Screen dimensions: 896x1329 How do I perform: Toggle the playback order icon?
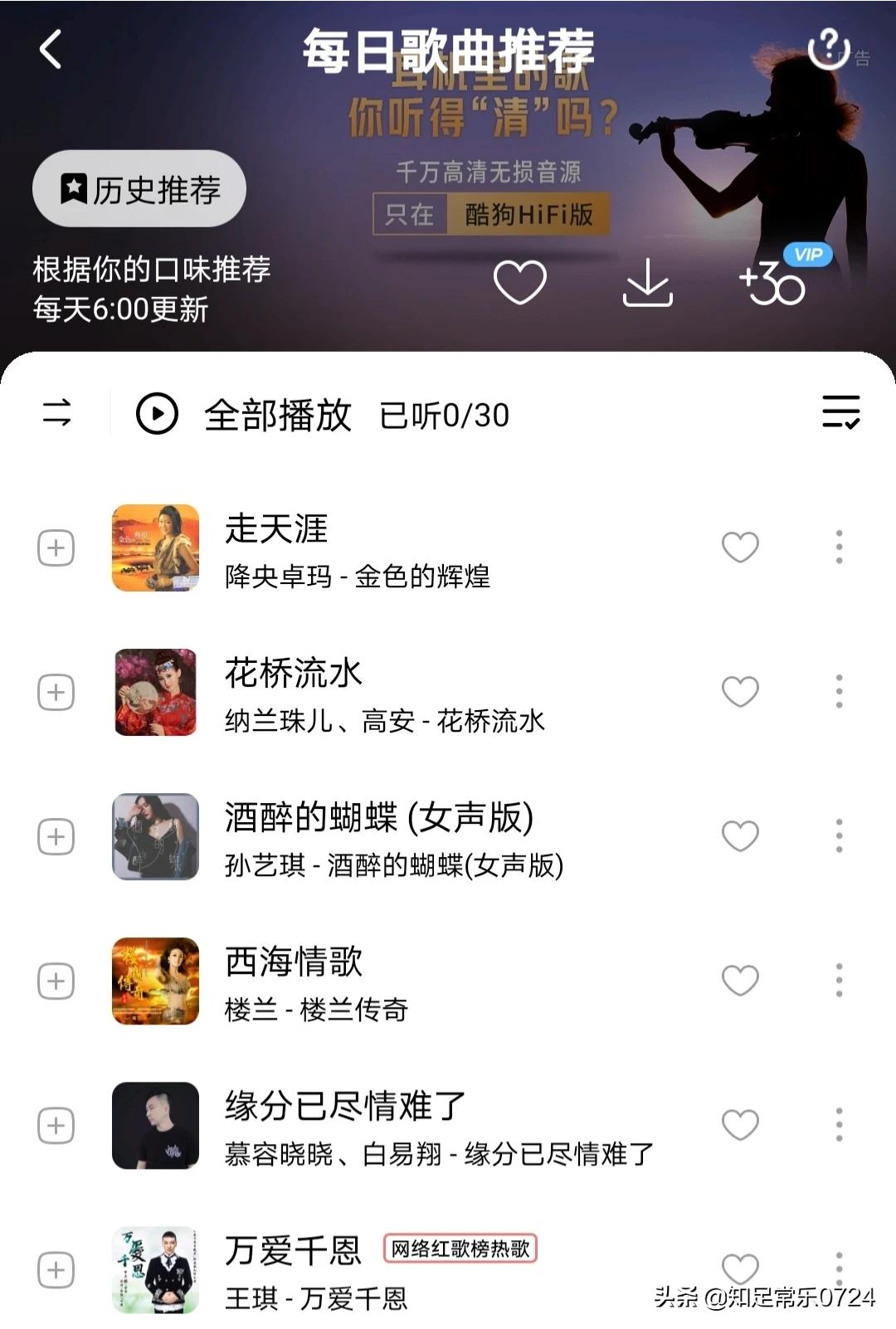click(56, 412)
